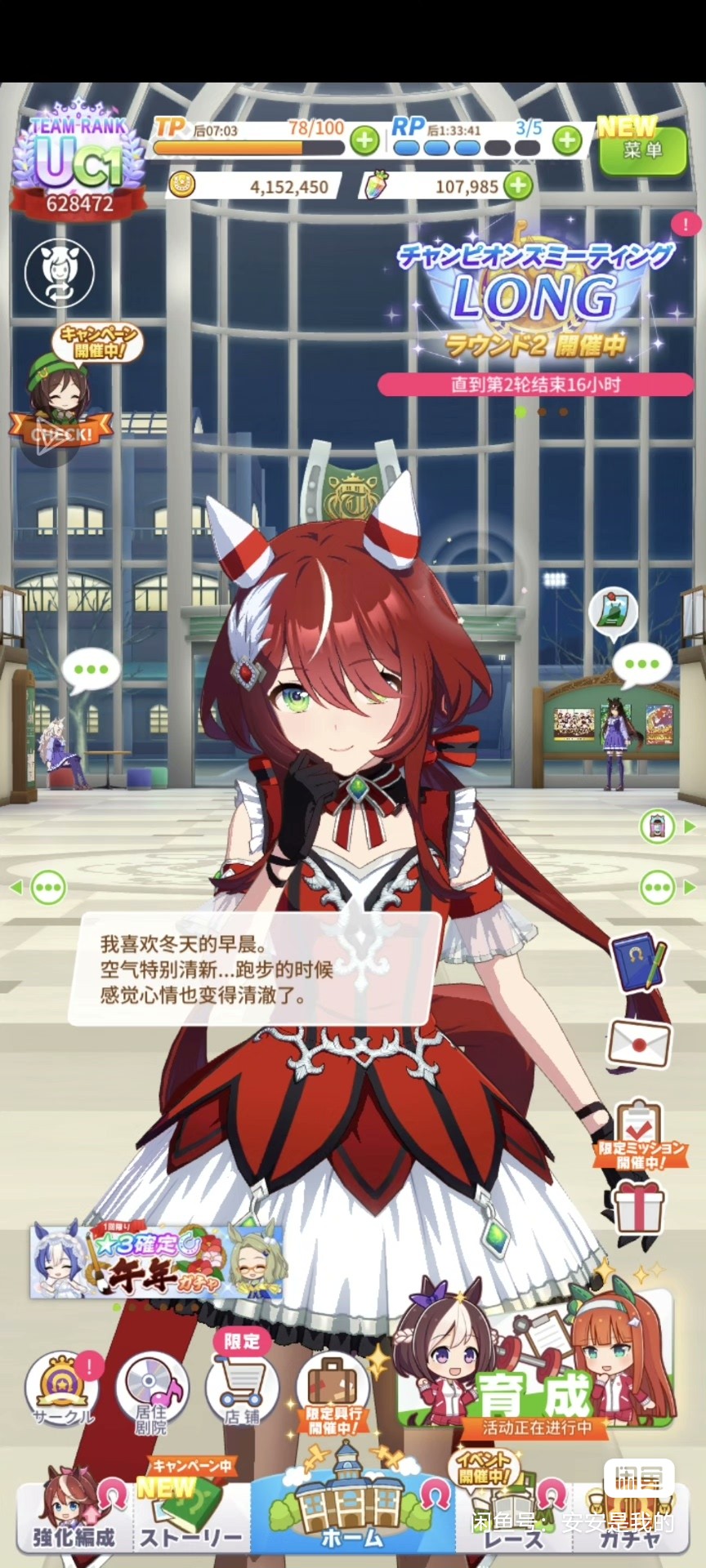
Task: Open the ★3確定 年年 gacha banner
Action: tap(157, 1260)
